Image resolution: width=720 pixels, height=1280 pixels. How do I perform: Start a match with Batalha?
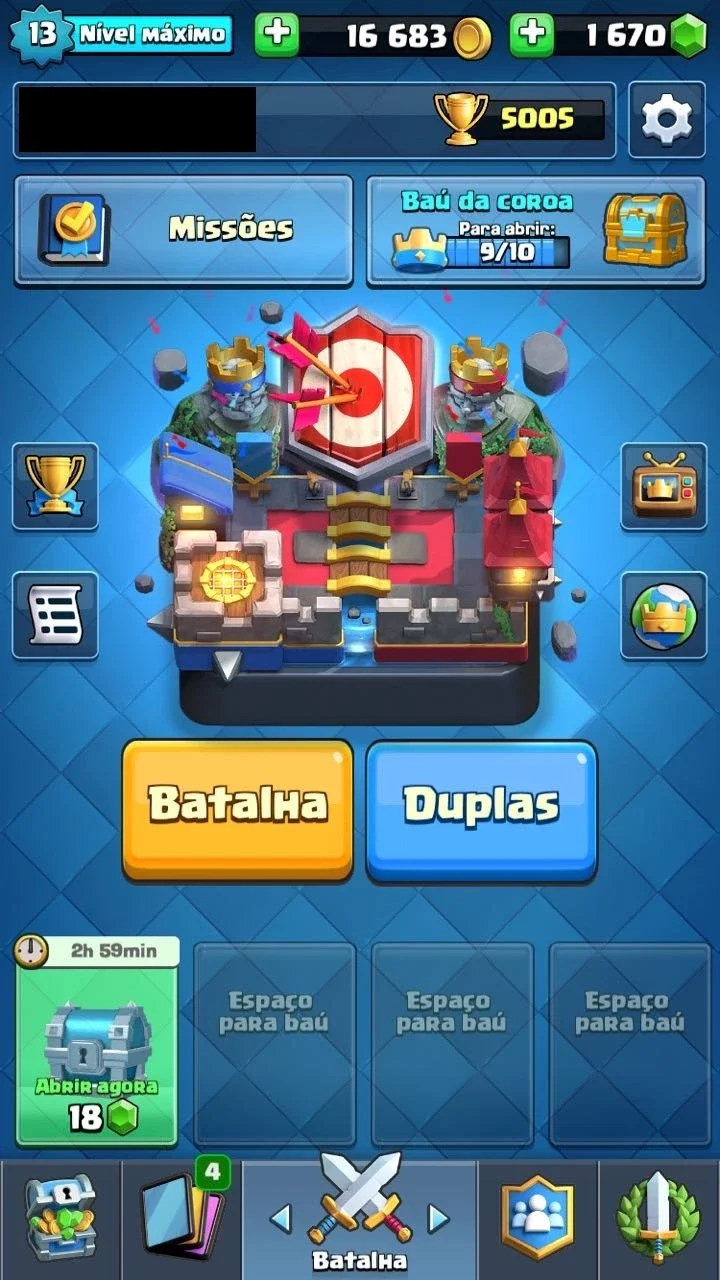tap(238, 809)
